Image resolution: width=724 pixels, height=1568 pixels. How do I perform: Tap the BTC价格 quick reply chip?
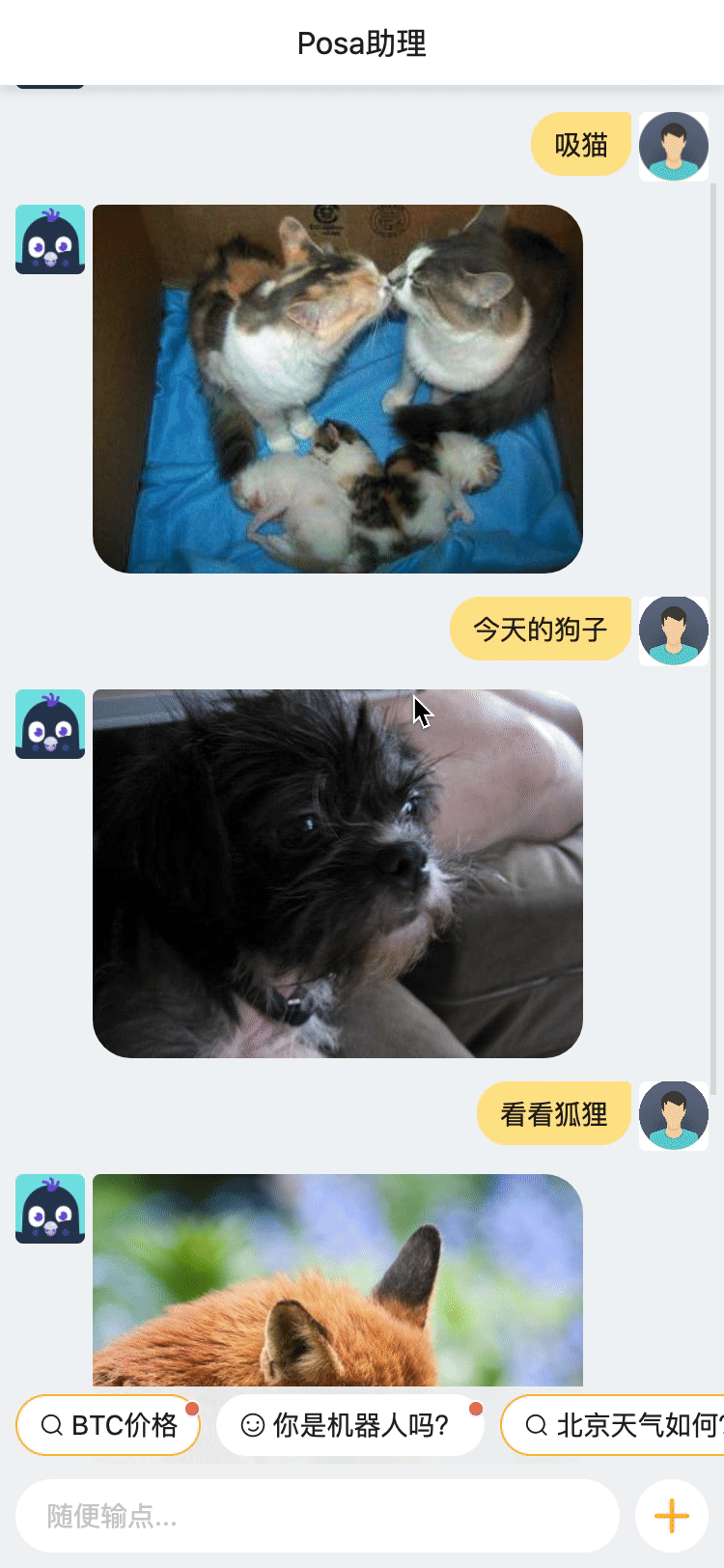(108, 1425)
